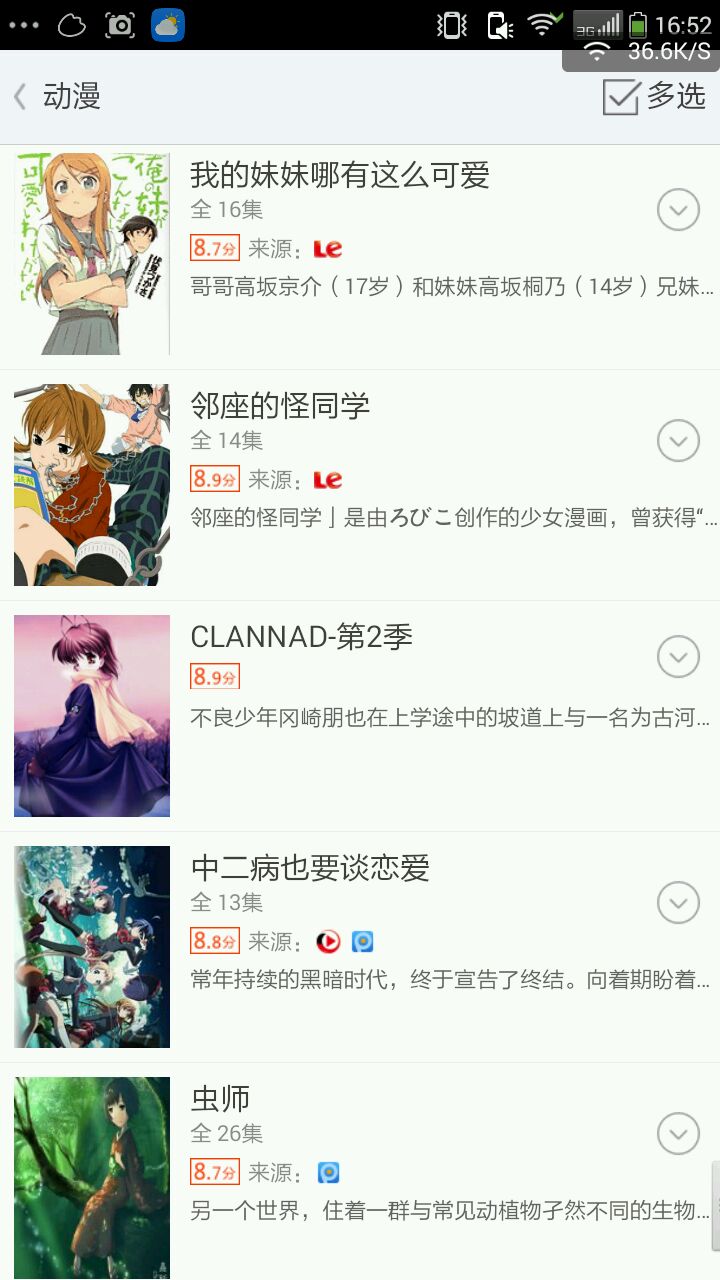Go back from the 动漫 page
720x1280 pixels.
tap(22, 97)
